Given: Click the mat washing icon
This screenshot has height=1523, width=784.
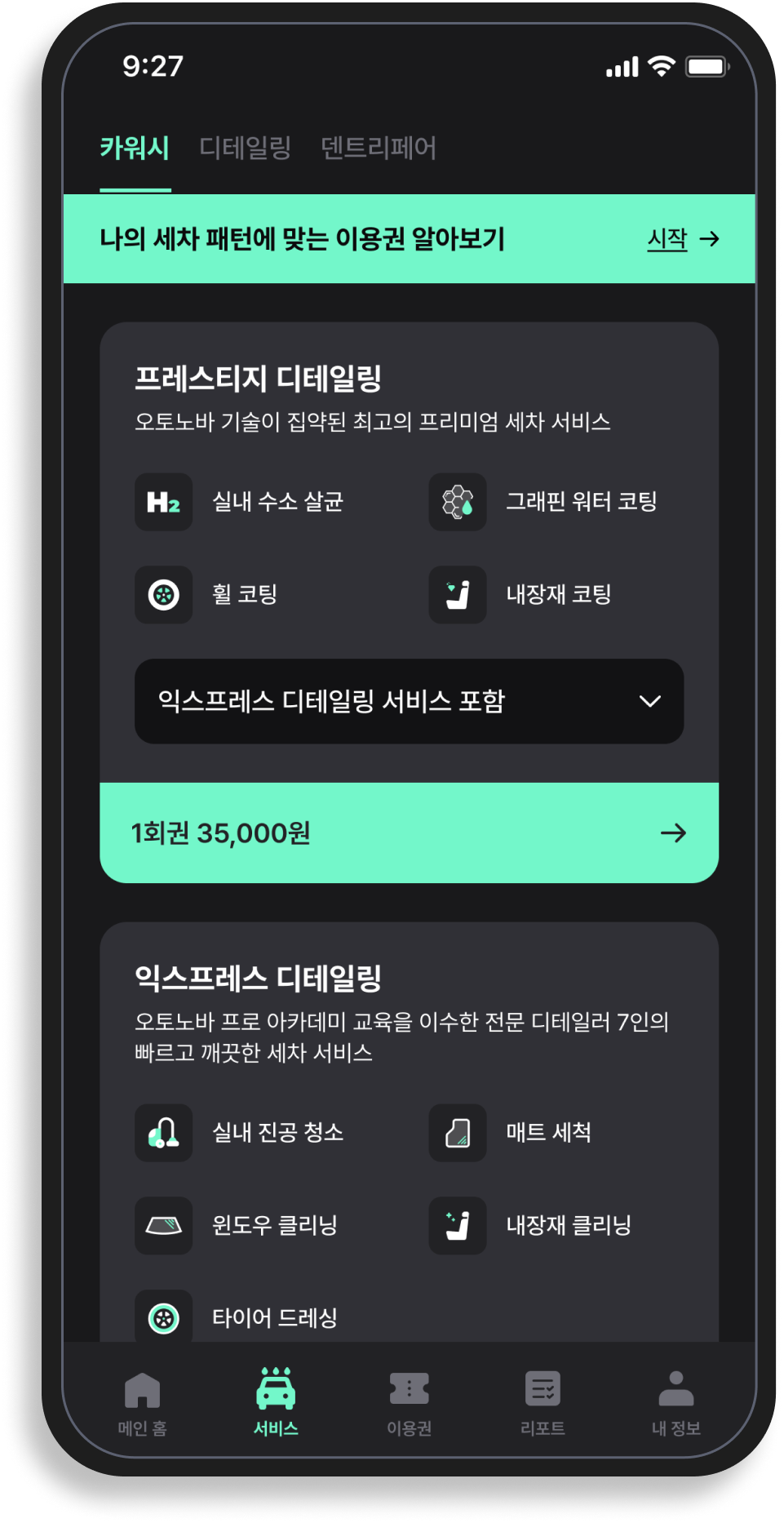Looking at the screenshot, I should coord(458,1132).
